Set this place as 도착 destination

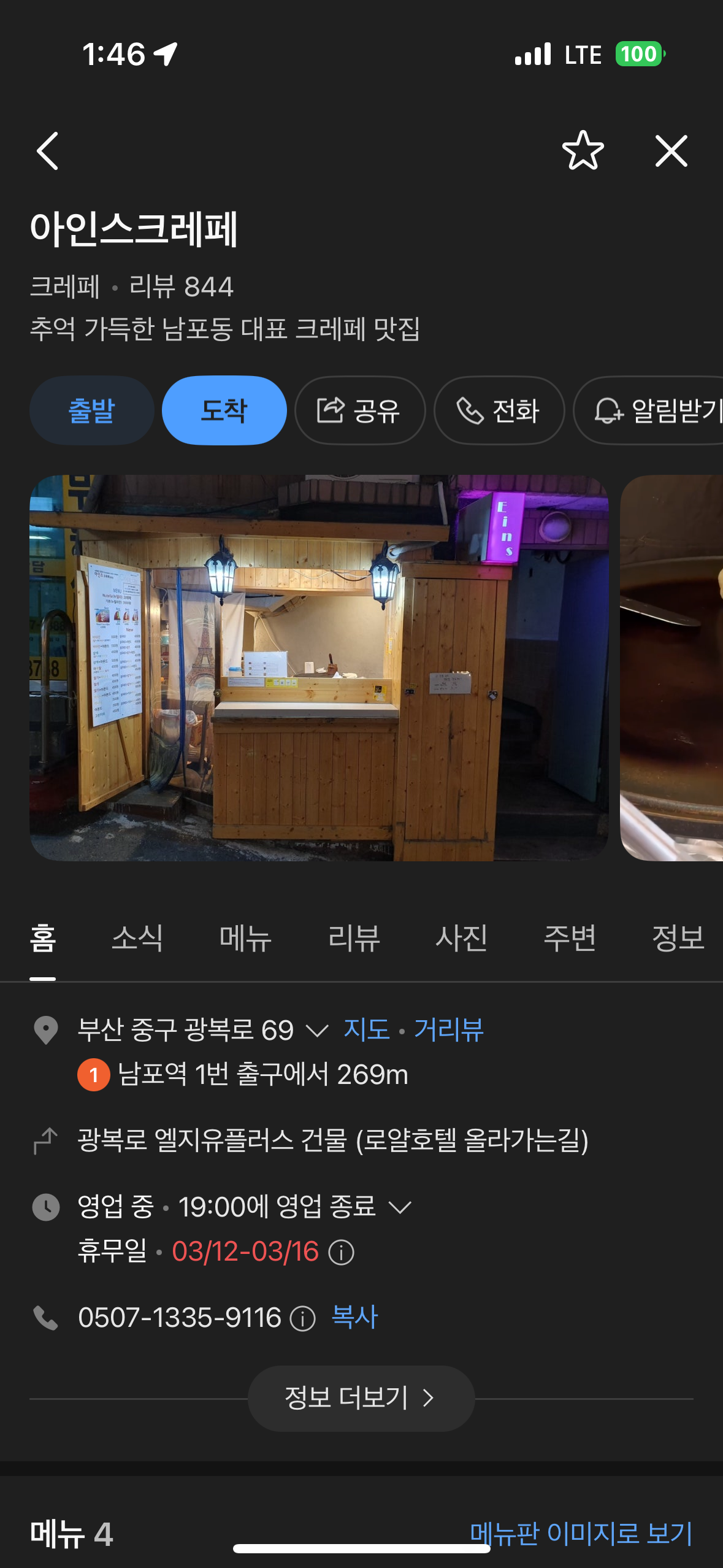coord(224,410)
